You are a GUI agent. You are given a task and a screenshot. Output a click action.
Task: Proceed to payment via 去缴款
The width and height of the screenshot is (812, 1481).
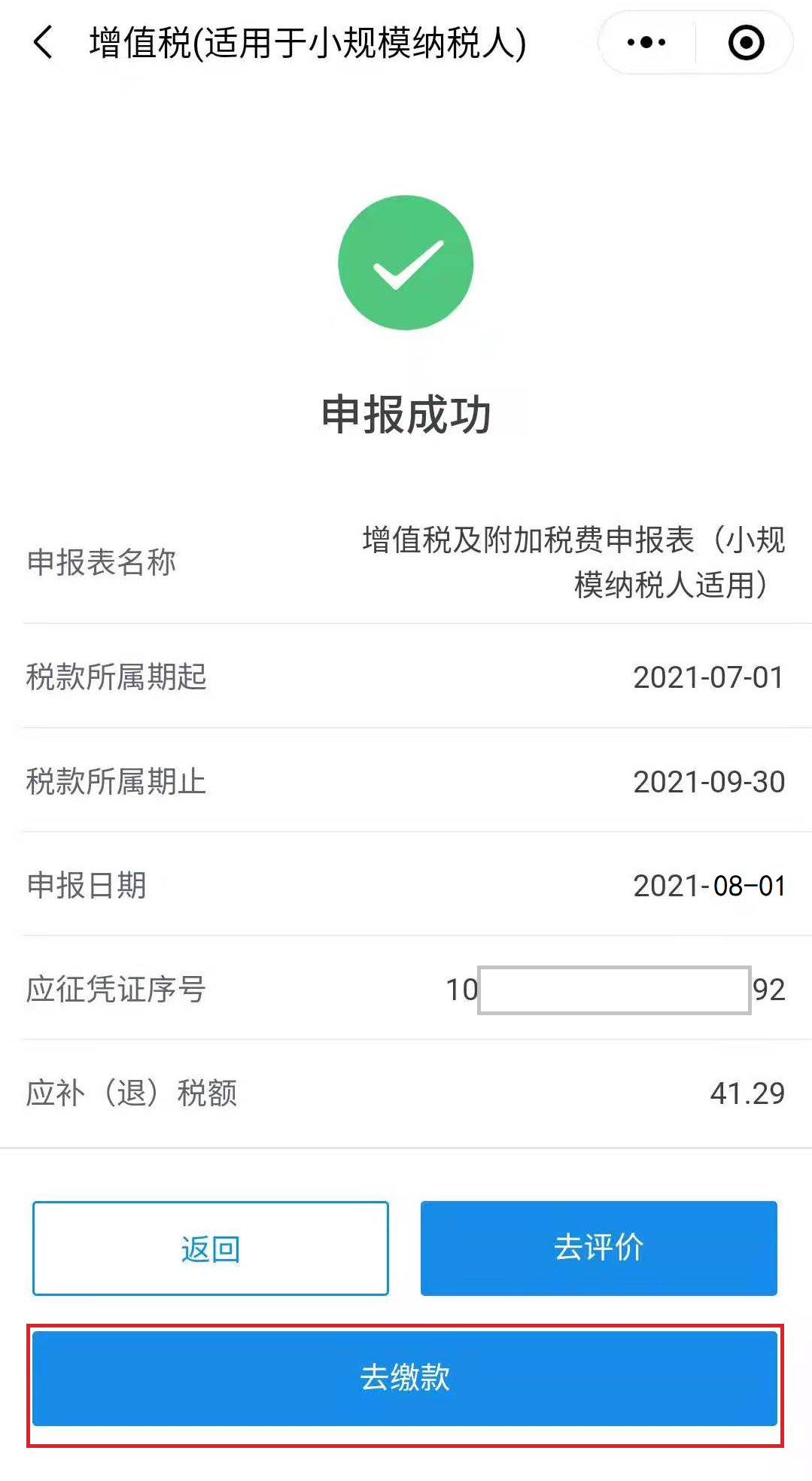(405, 1379)
